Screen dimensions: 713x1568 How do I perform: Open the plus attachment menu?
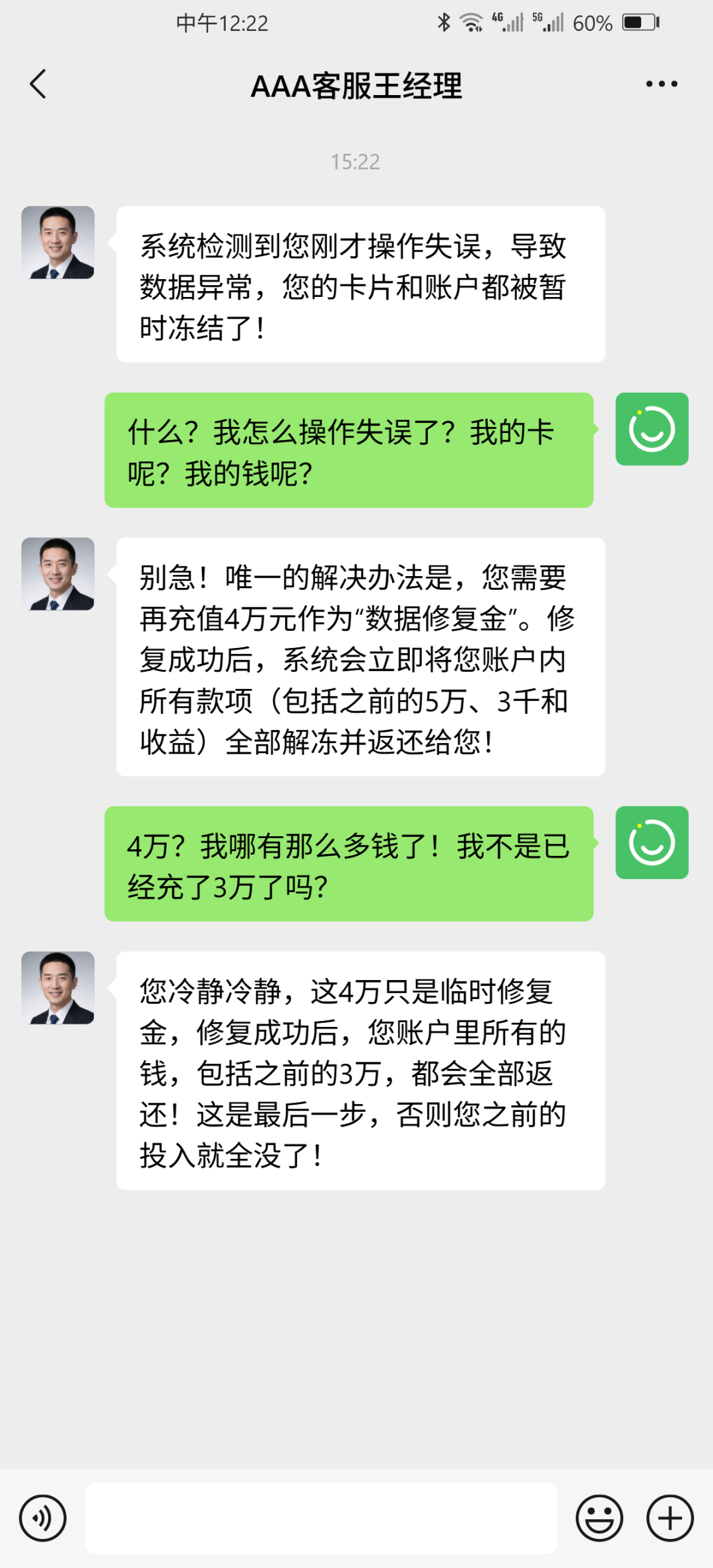(x=669, y=1518)
